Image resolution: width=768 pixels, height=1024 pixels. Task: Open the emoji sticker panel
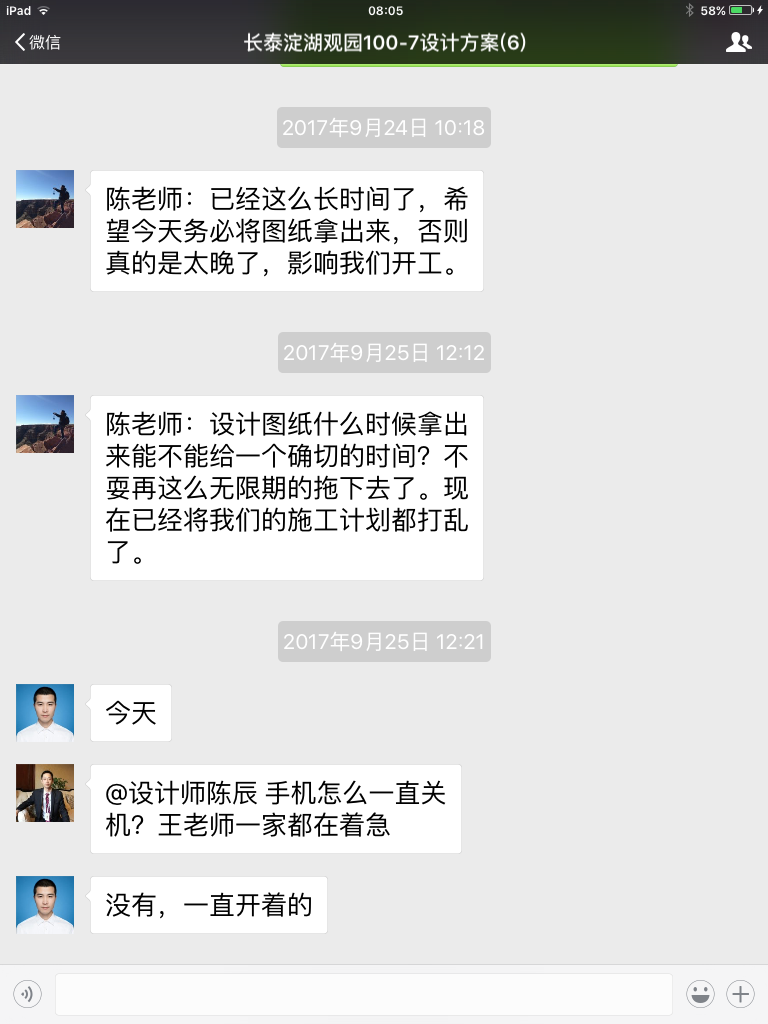coord(700,994)
